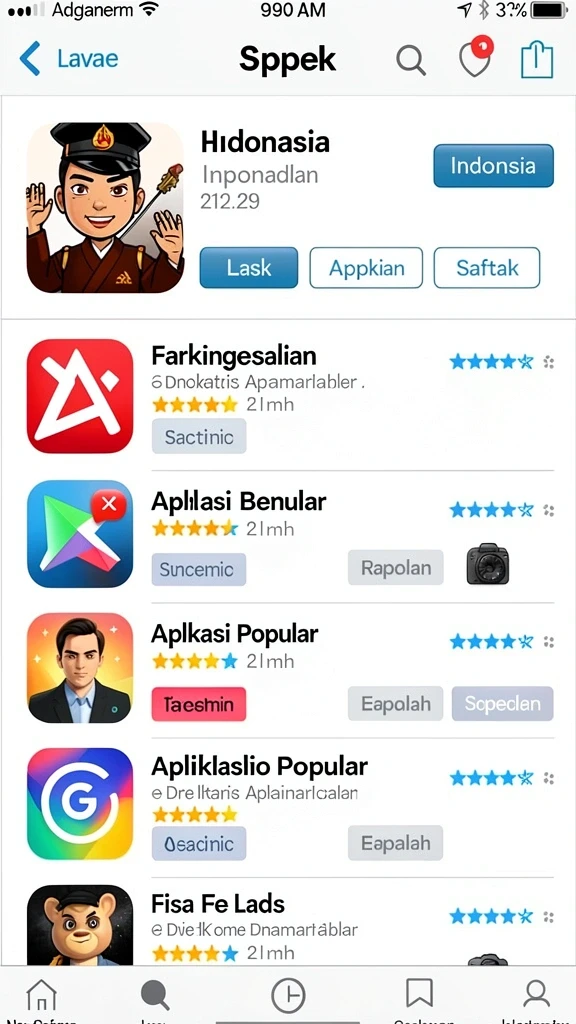Select the Lask button
Screen dimensions: 576x1024
coord(249,268)
